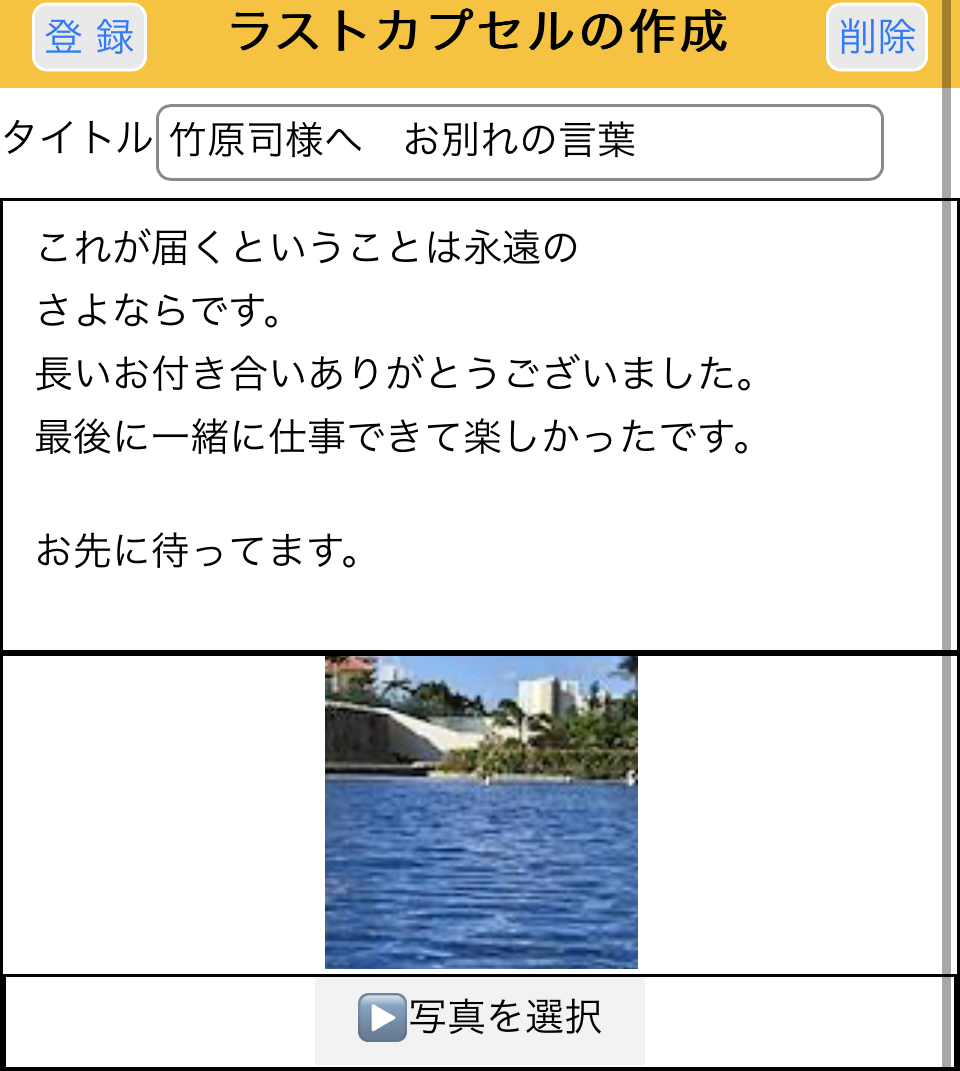Delete this capsule with 削除

click(877, 38)
